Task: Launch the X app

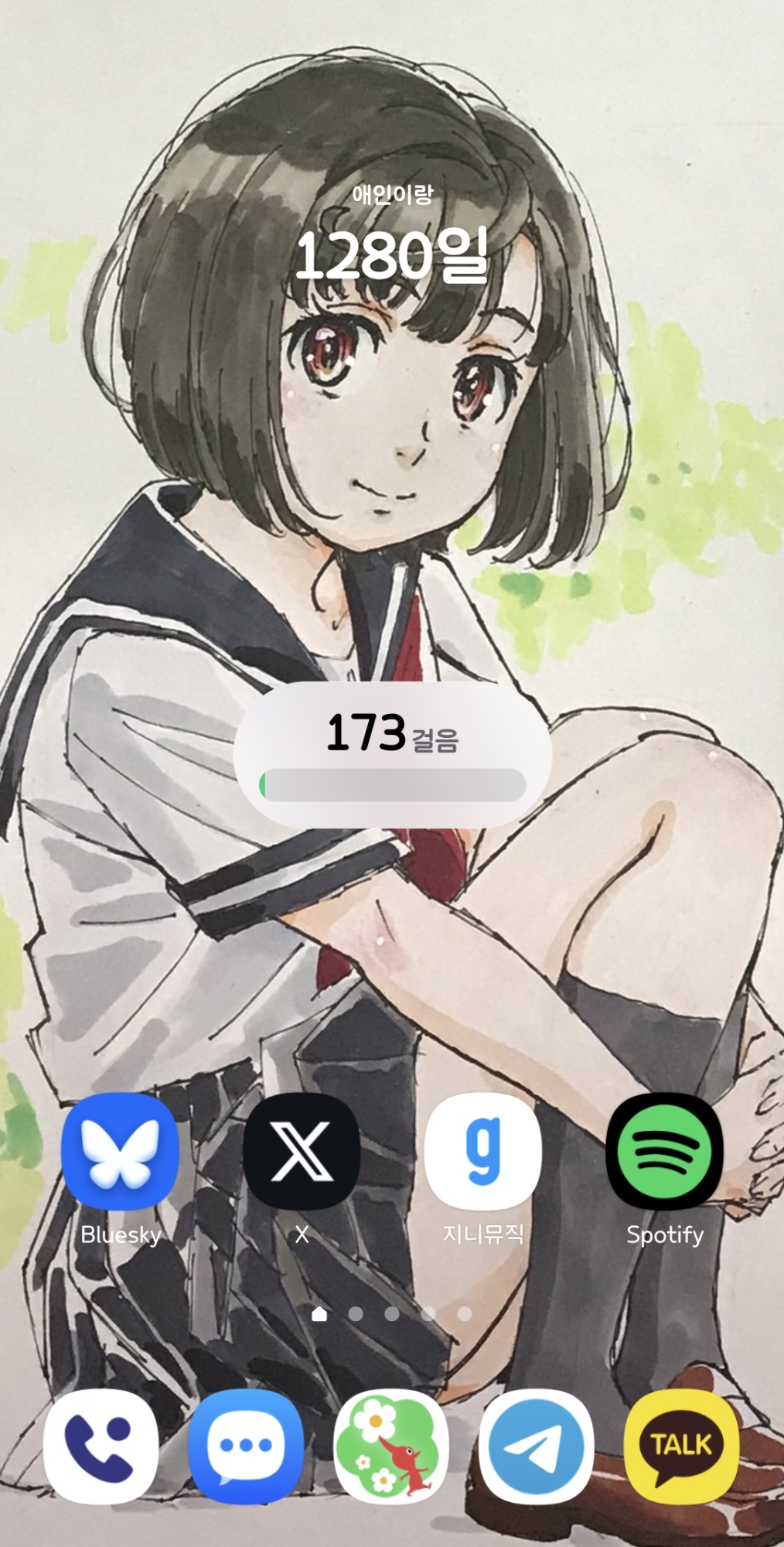Action: (302, 1152)
